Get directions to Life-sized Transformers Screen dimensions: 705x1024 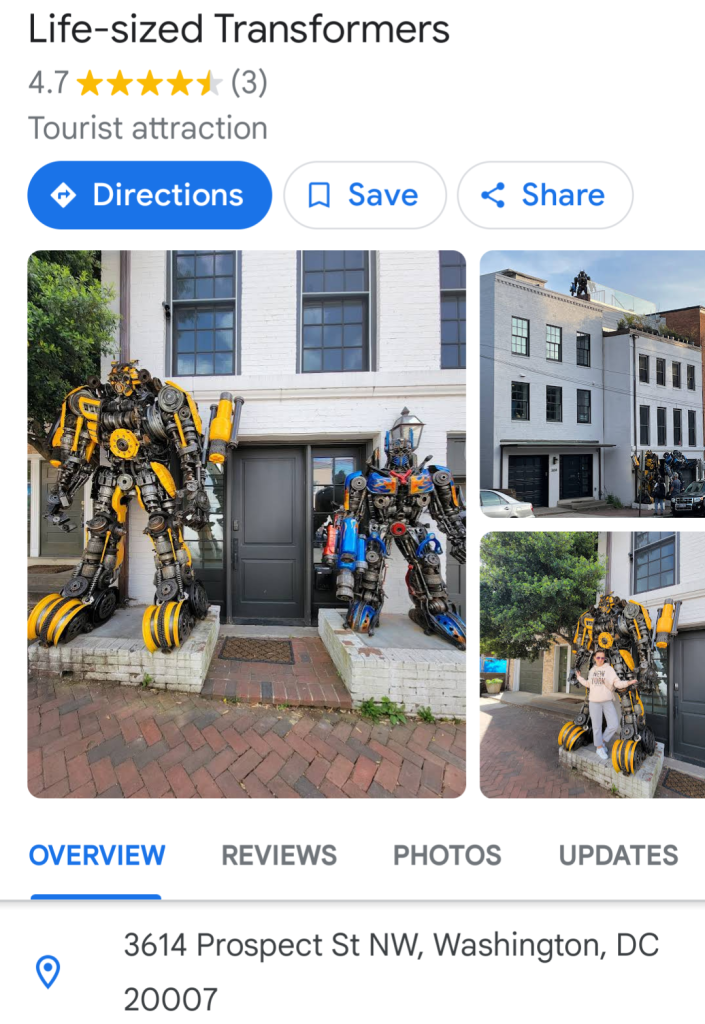tap(150, 195)
